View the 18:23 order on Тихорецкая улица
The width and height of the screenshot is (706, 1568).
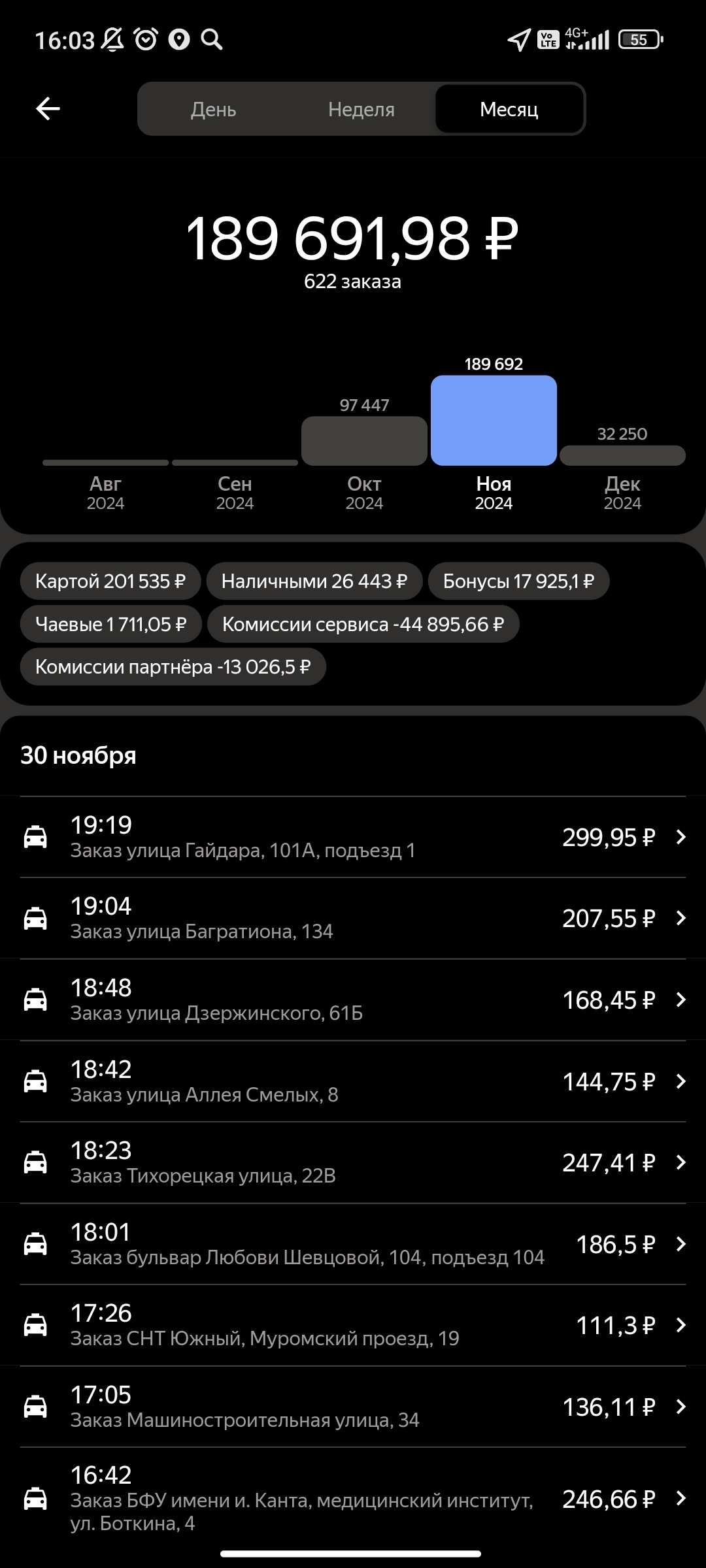[353, 1162]
